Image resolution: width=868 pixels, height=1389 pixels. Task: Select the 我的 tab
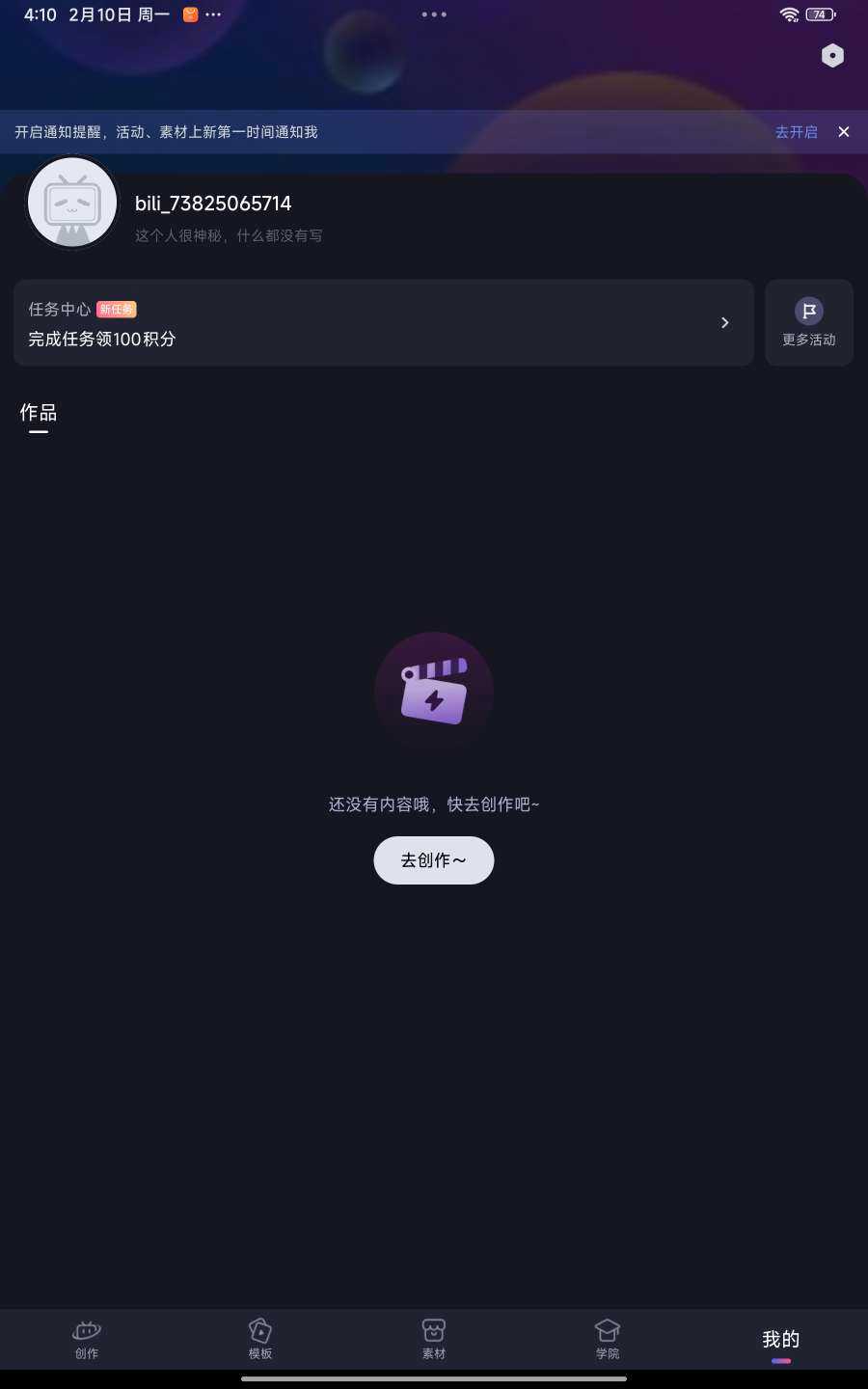tap(781, 1339)
